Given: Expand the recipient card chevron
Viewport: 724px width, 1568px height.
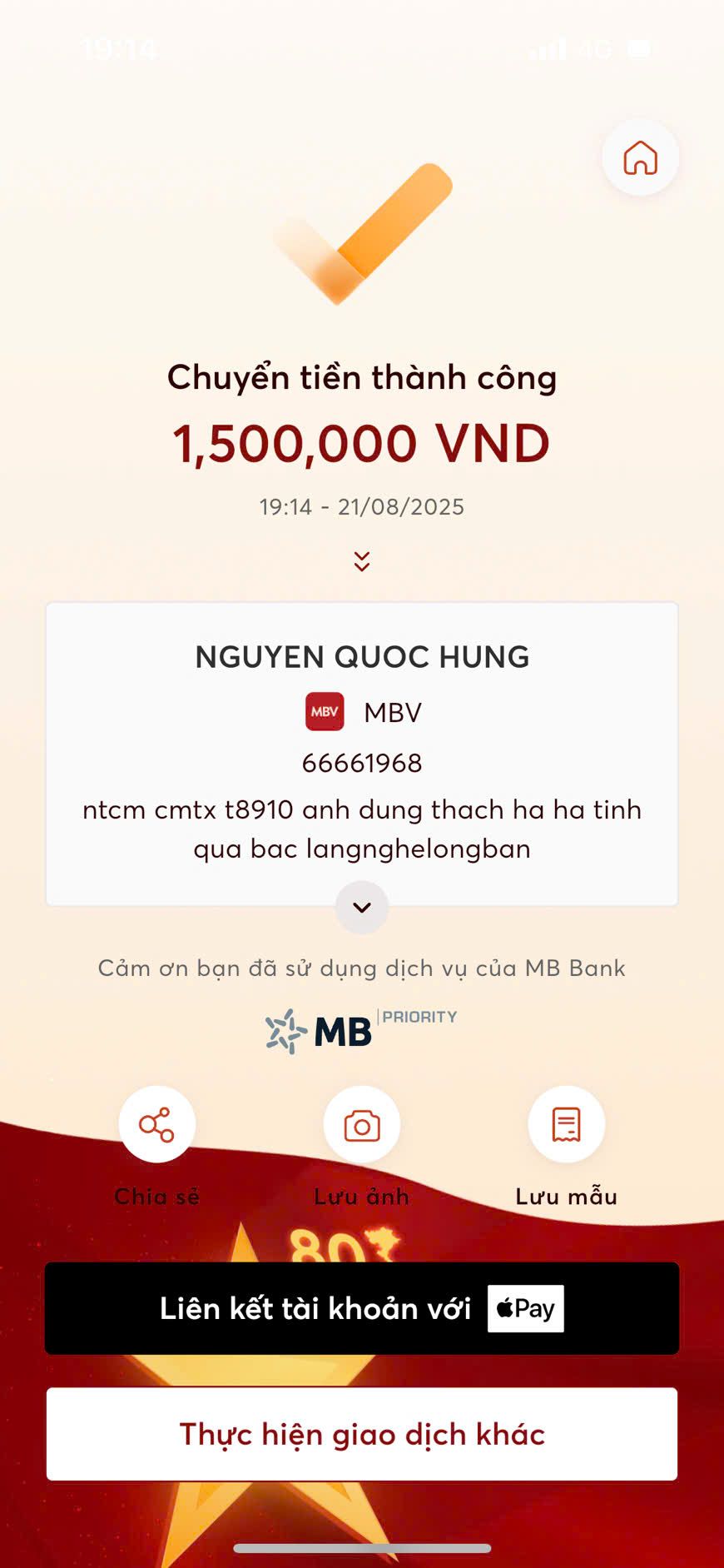Looking at the screenshot, I should tap(362, 907).
